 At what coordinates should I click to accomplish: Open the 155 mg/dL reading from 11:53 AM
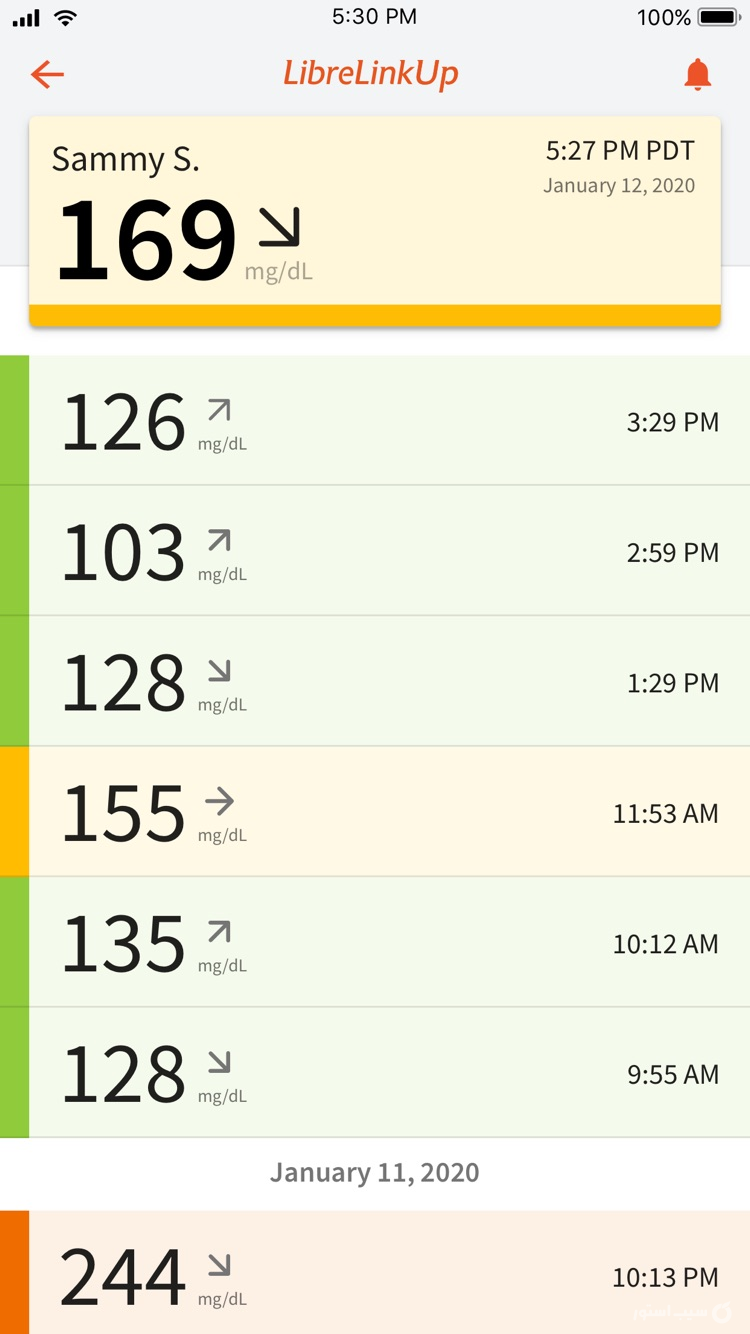coord(375,812)
